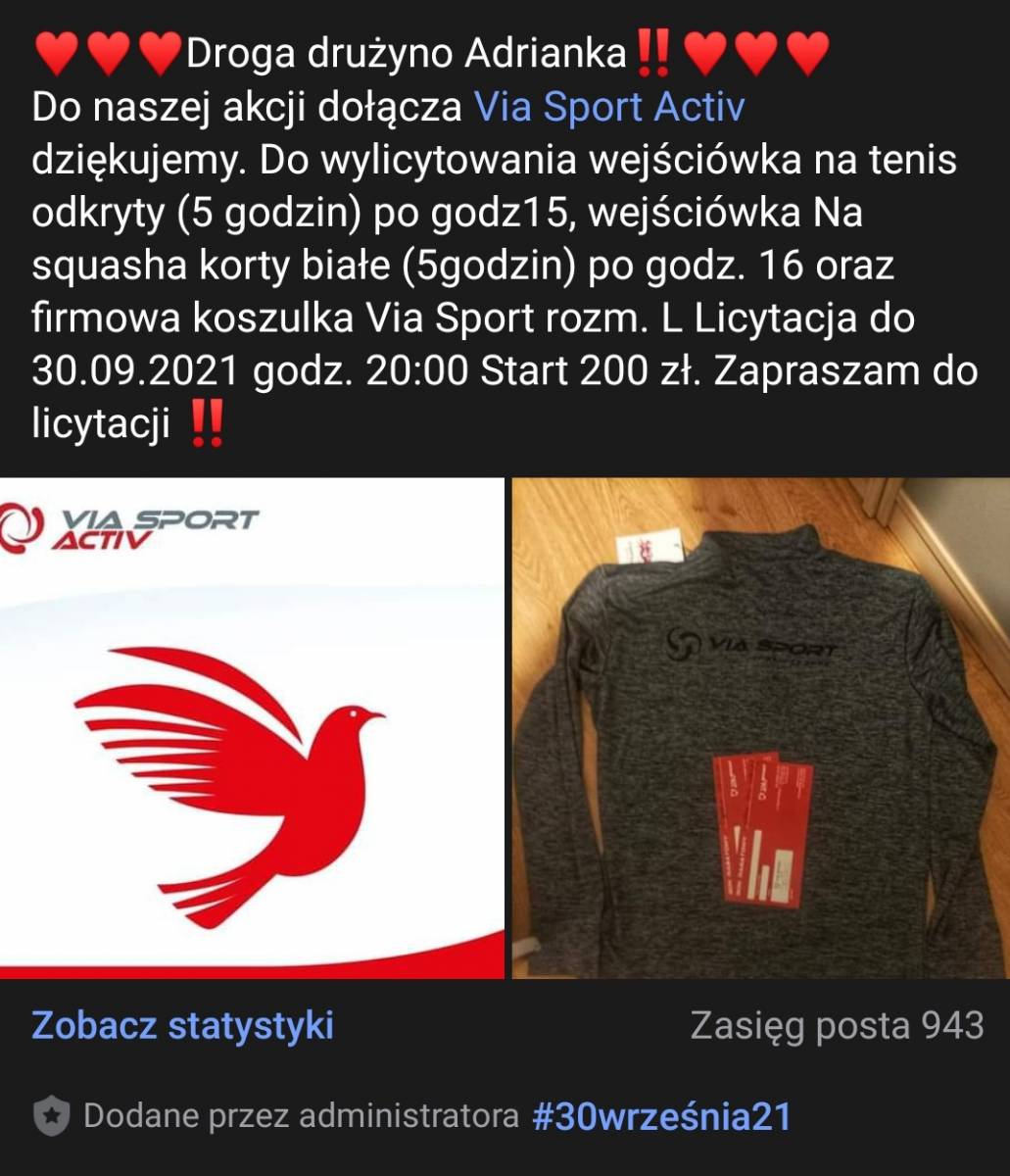Open the Via Sport Activ logo photo
Viewport: 1010px width, 1176px height.
(251, 727)
